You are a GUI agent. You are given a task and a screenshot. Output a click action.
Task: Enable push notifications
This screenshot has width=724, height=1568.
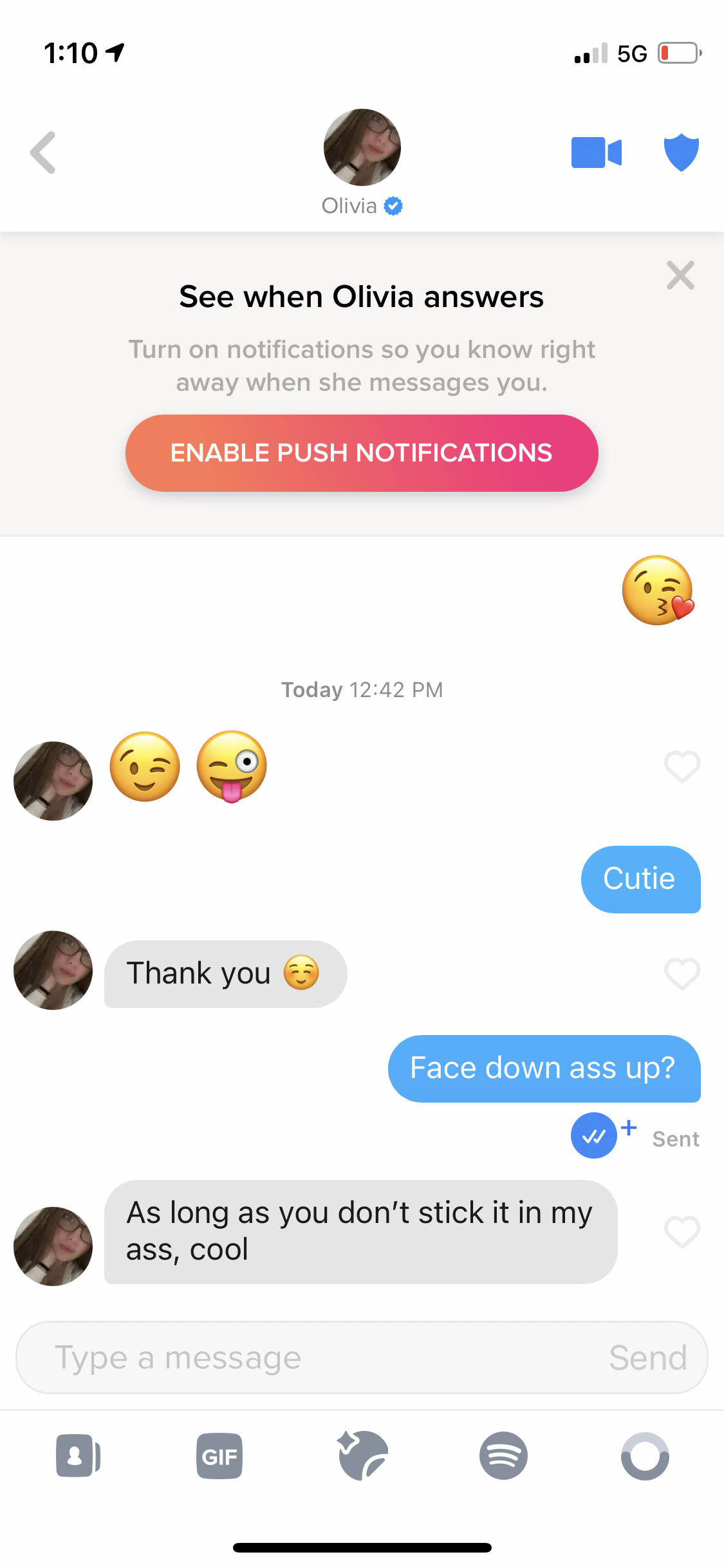[362, 453]
